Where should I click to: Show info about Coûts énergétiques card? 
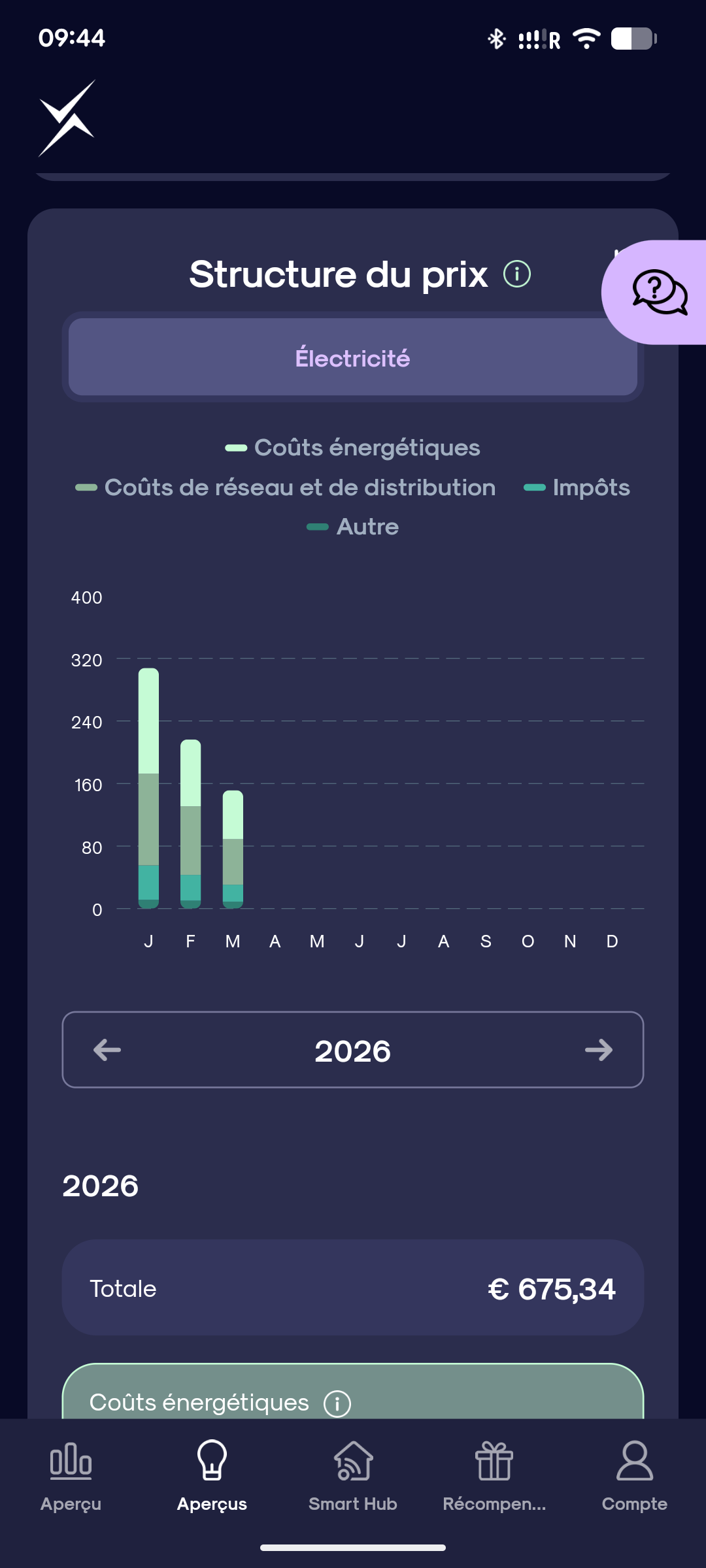point(337,1403)
